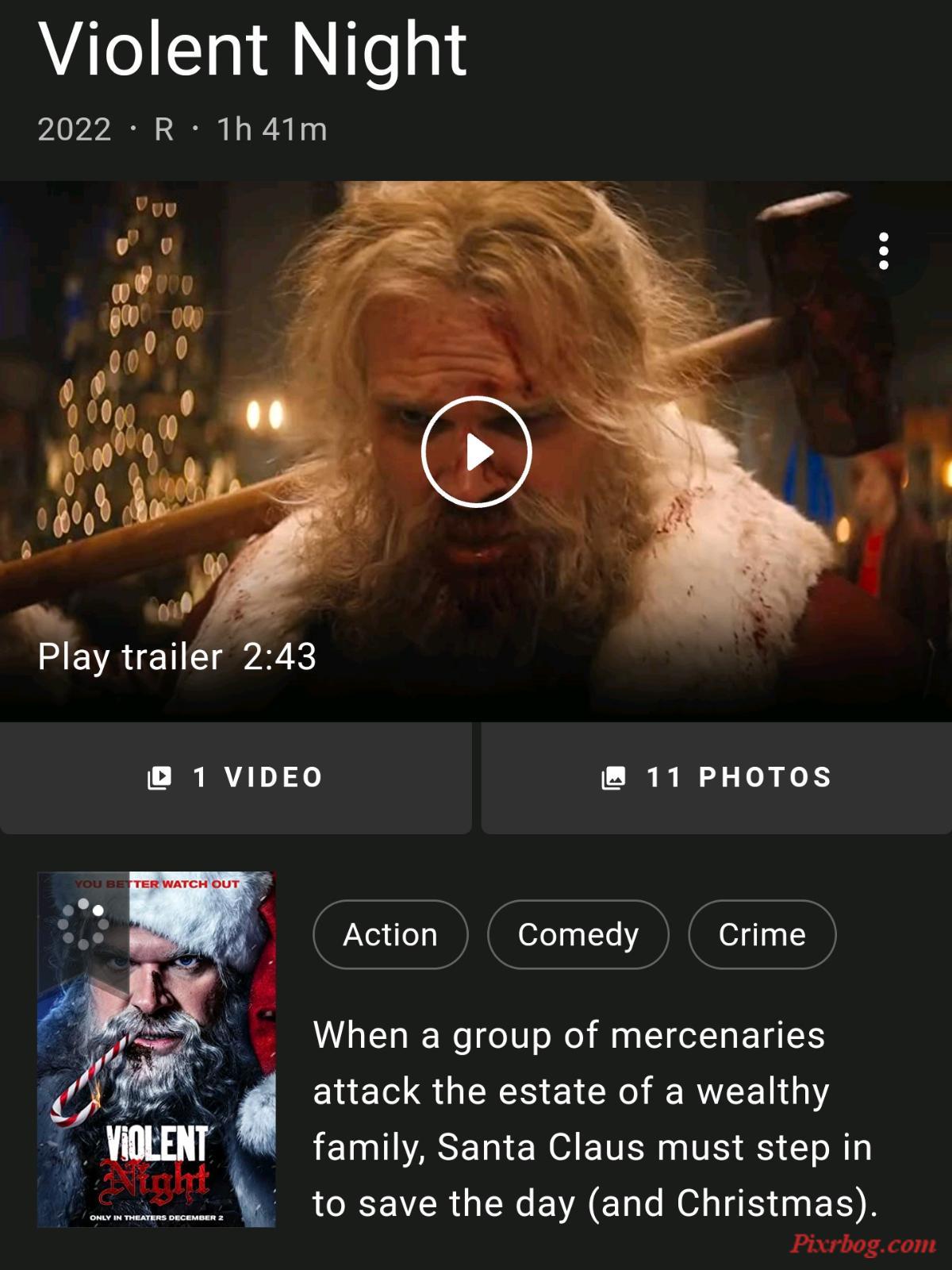View the 11 Photos gallery
The image size is (952, 1270).
[716, 778]
